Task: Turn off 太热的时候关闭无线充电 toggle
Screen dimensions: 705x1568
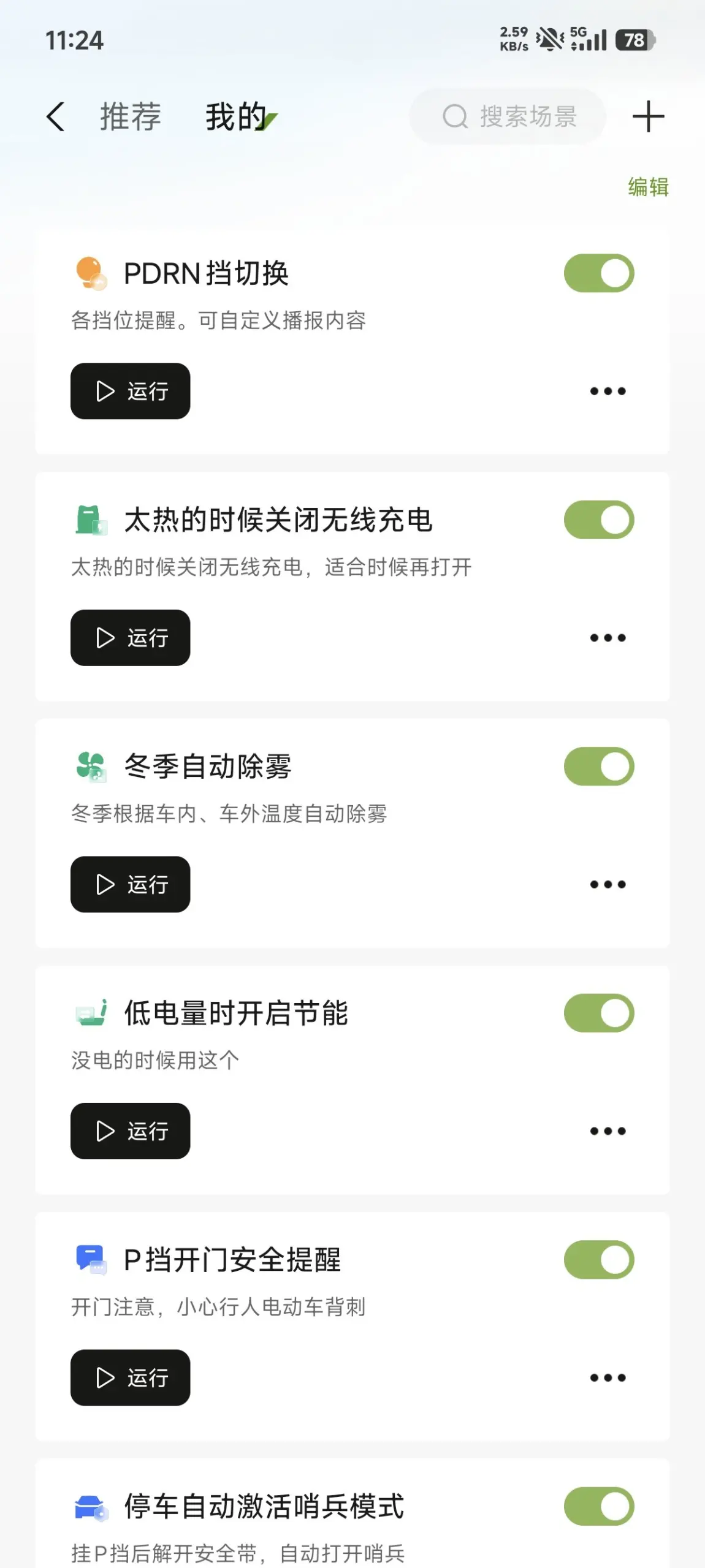Action: 599,520
